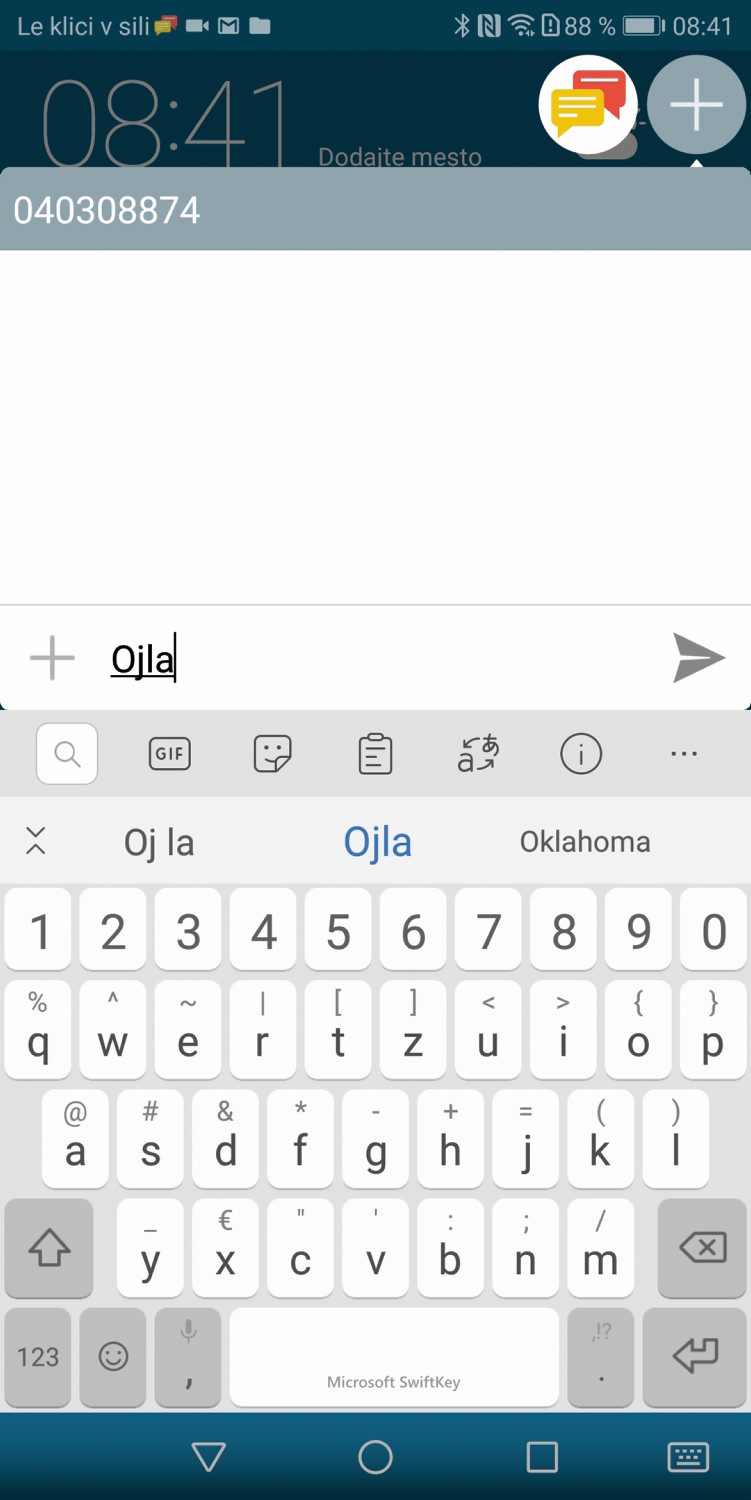
Task: Tap the message text field containing Ojla
Action: [380, 660]
